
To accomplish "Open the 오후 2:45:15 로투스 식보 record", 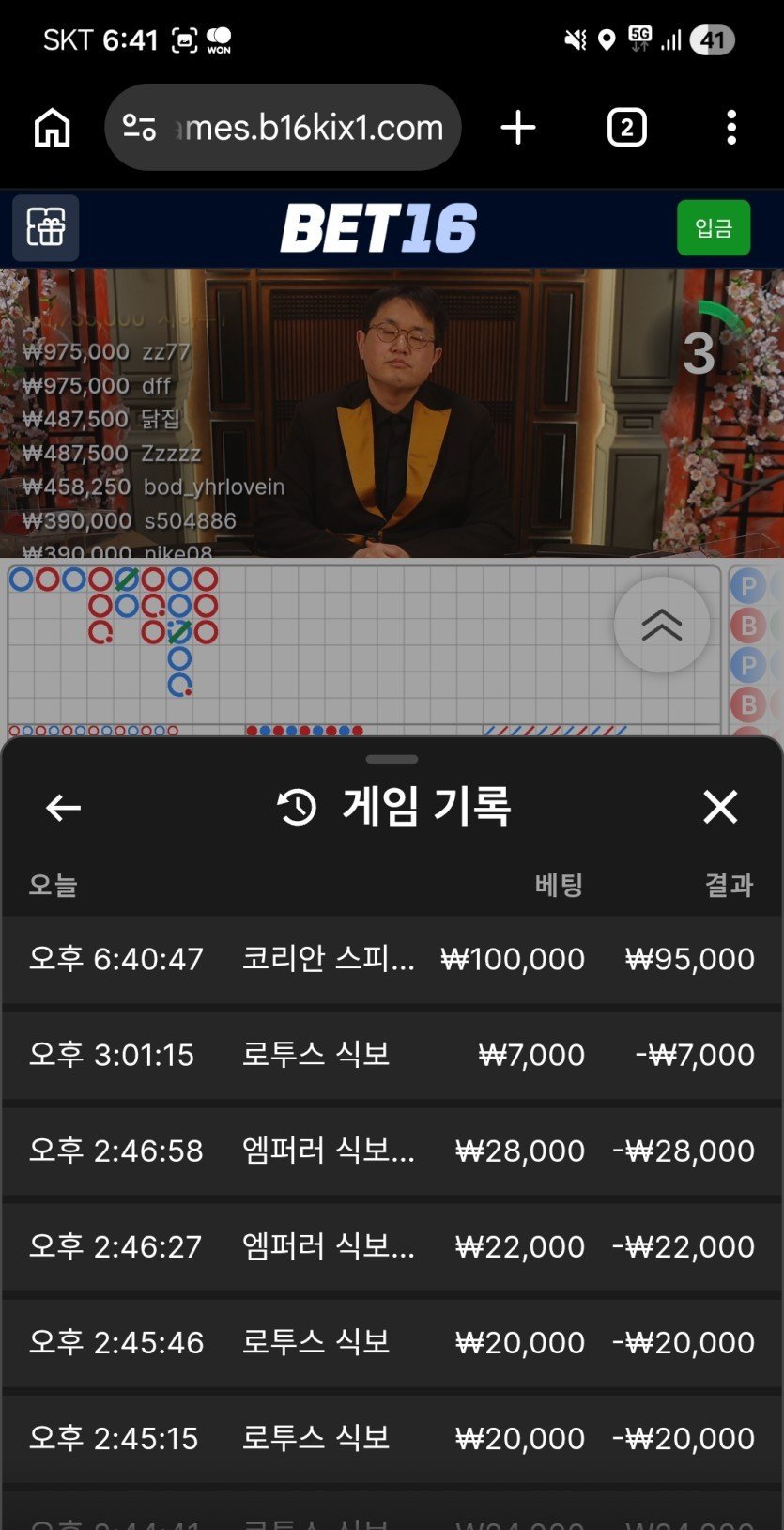I will click(x=392, y=1438).
